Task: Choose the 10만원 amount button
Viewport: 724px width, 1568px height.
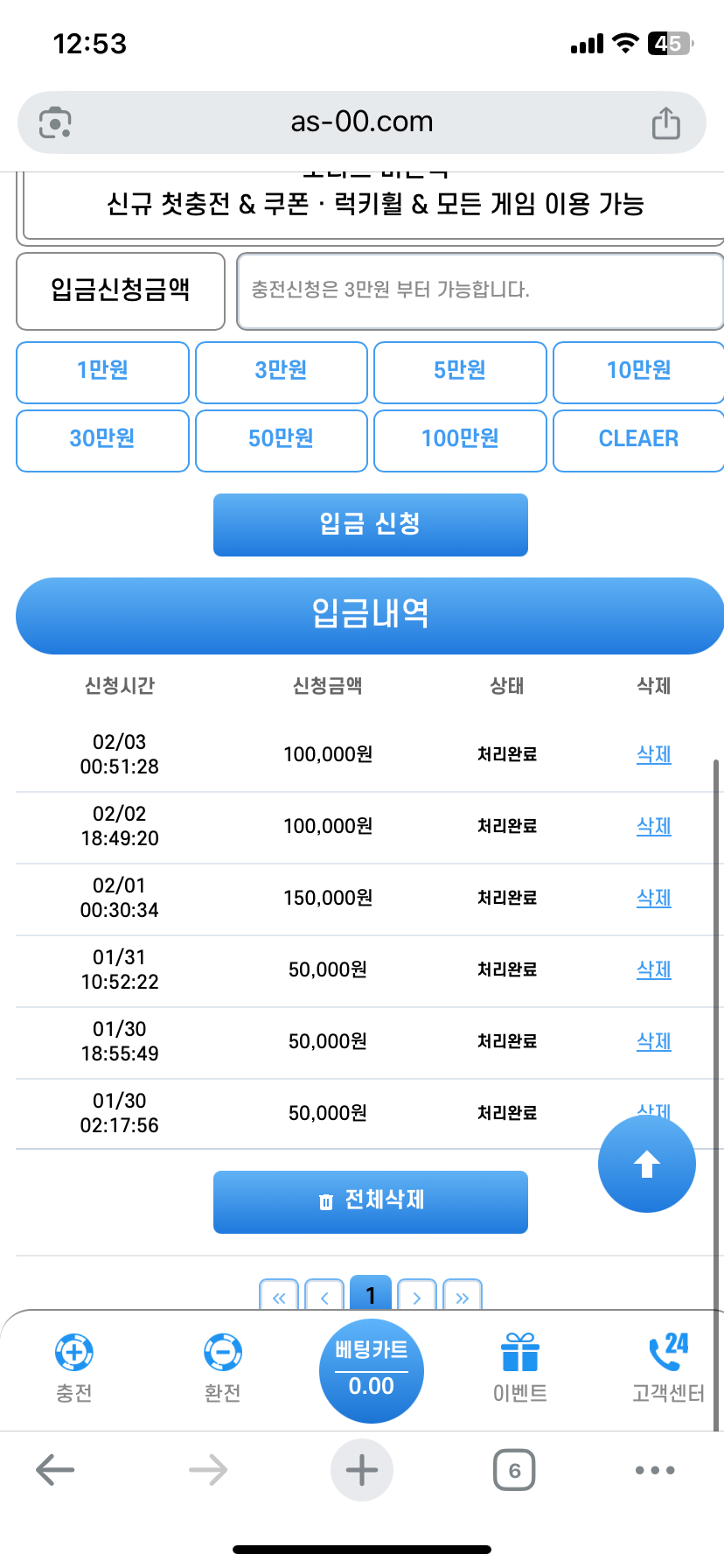Action: (638, 371)
